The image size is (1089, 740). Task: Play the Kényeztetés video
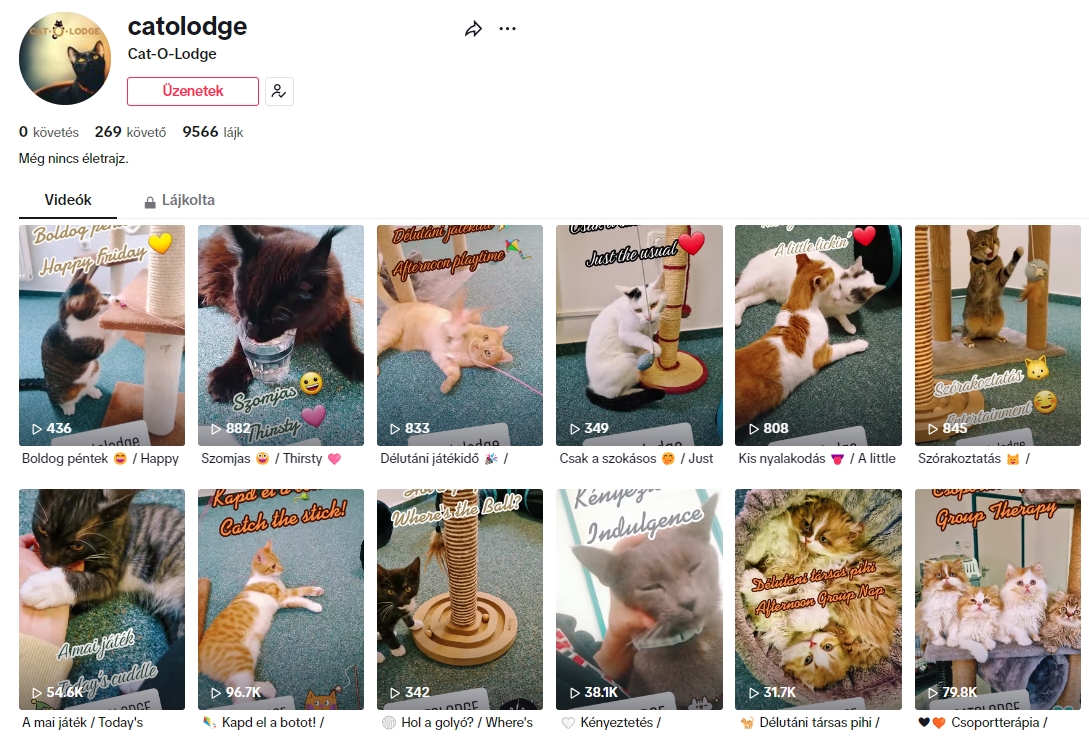pyautogui.click(x=639, y=599)
